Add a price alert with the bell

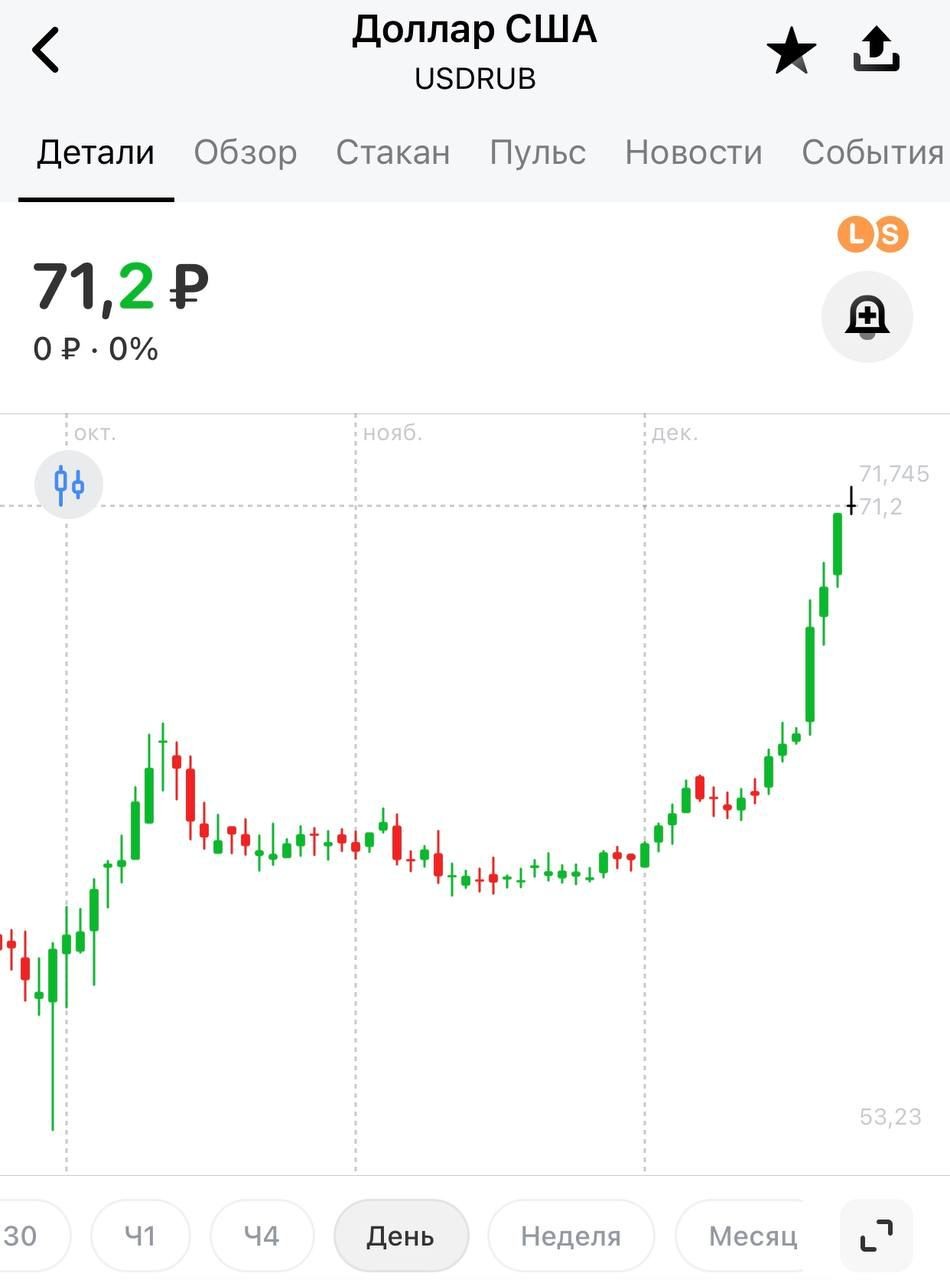[x=867, y=317]
